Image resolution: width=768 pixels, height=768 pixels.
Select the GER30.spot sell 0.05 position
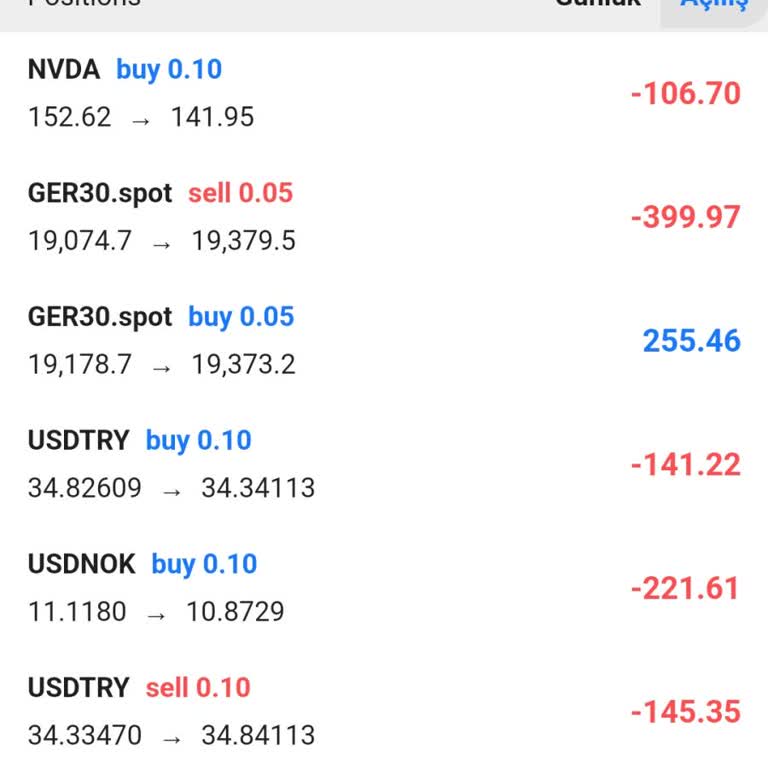click(x=384, y=217)
